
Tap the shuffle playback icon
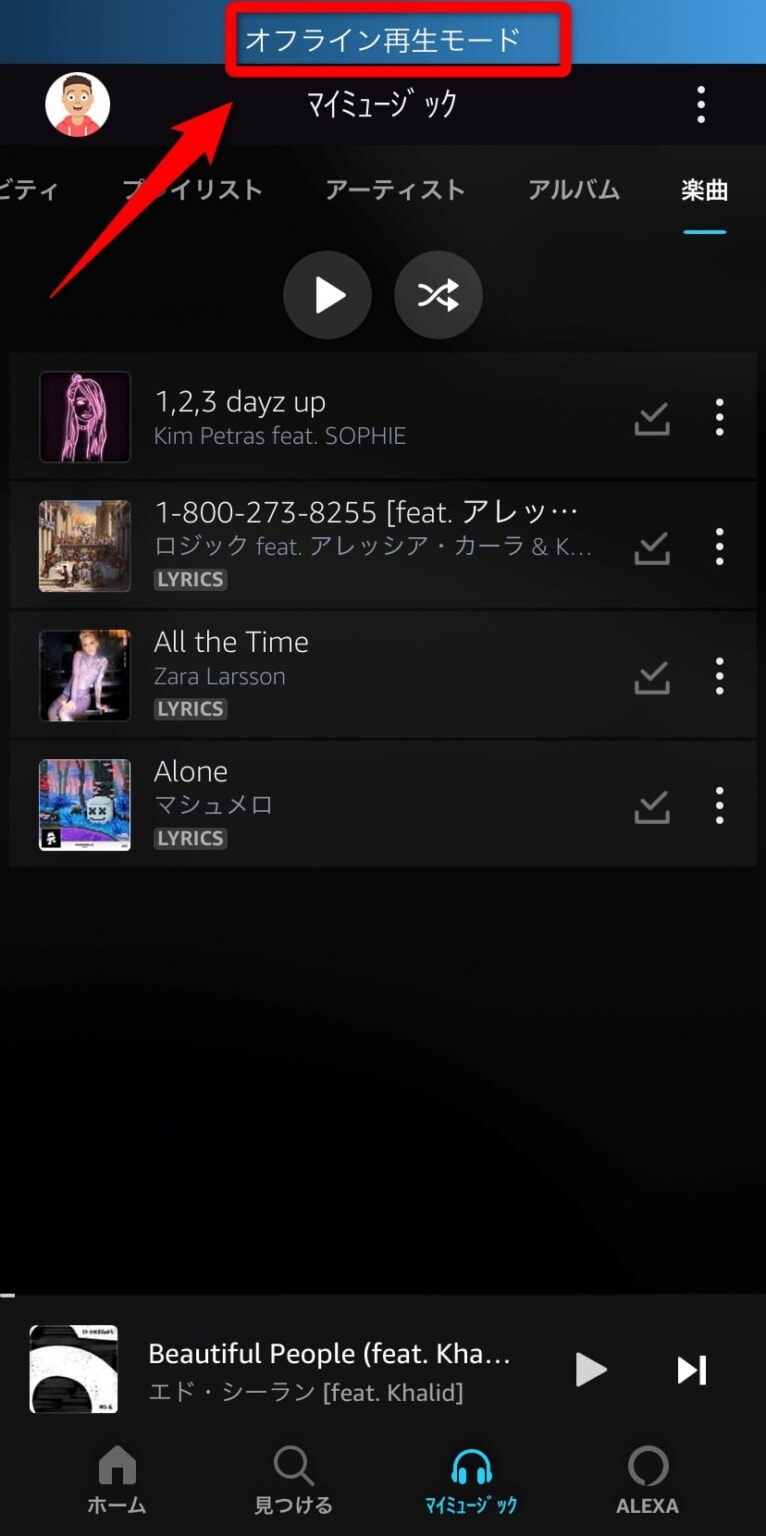pyautogui.click(x=438, y=294)
